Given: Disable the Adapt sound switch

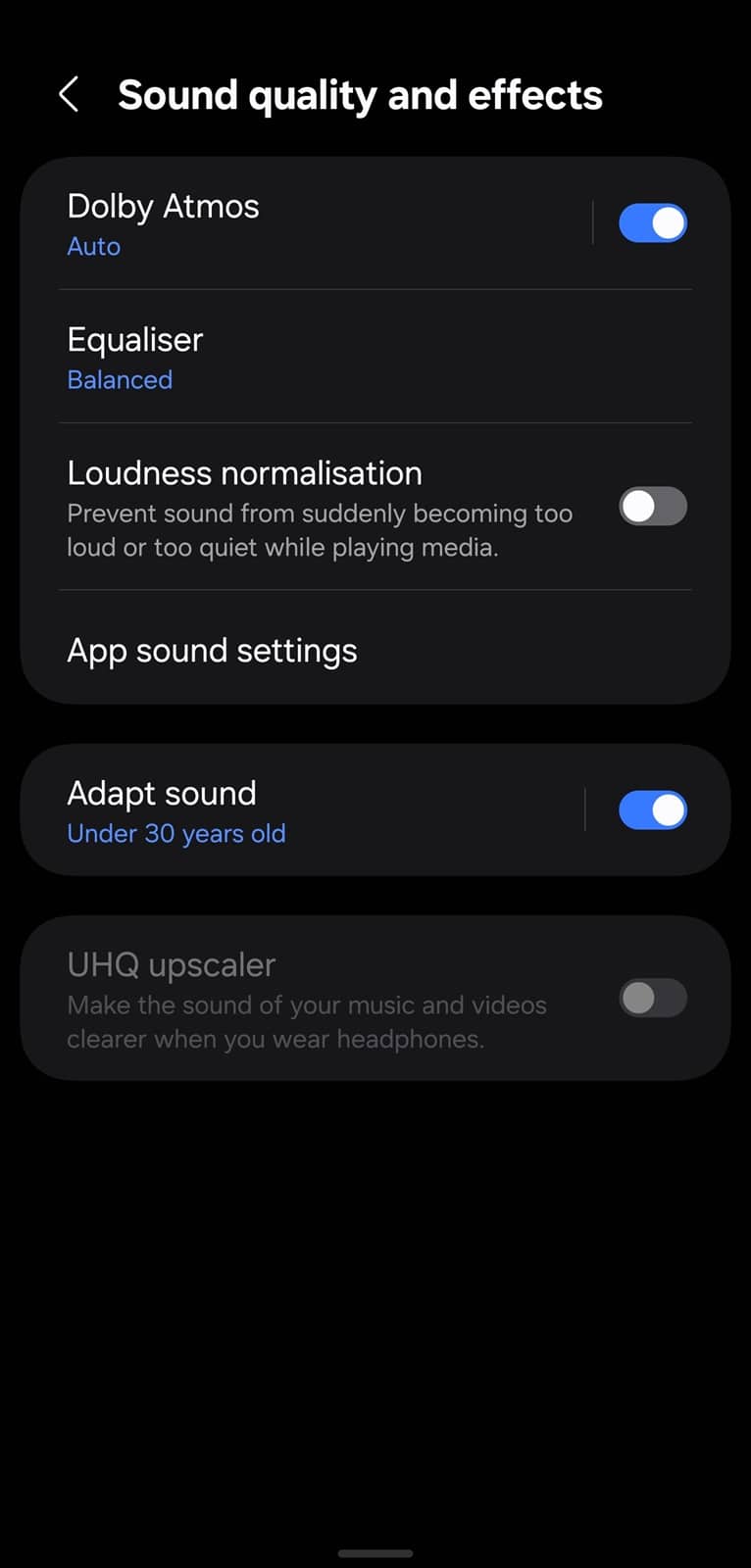Looking at the screenshot, I should 652,810.
